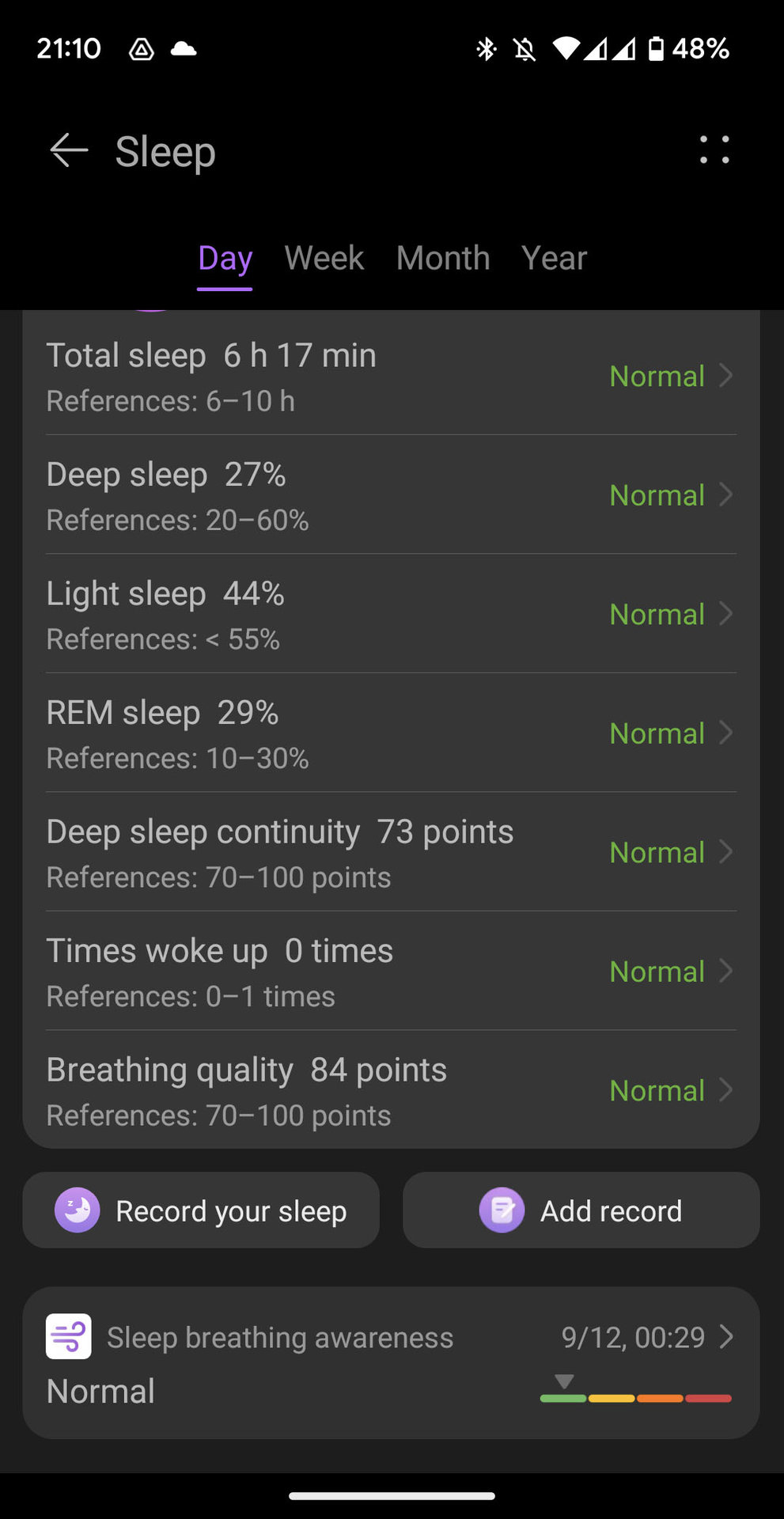Open the Sleep breathing awareness card
Image resolution: width=784 pixels, height=1519 pixels.
(391, 1362)
